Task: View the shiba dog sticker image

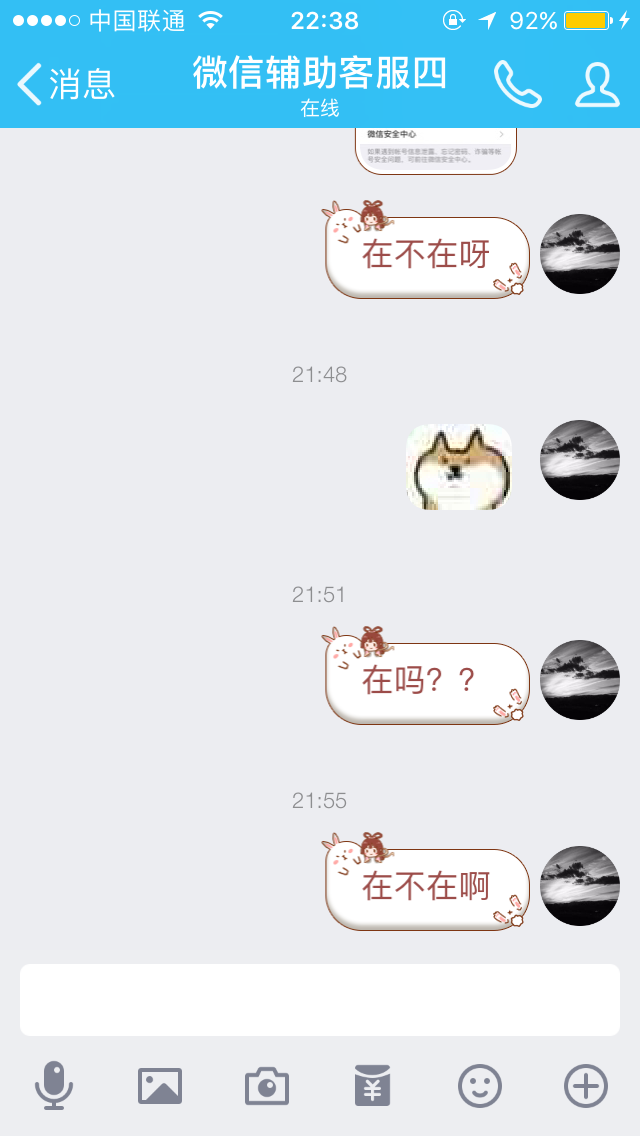Action: coord(459,467)
